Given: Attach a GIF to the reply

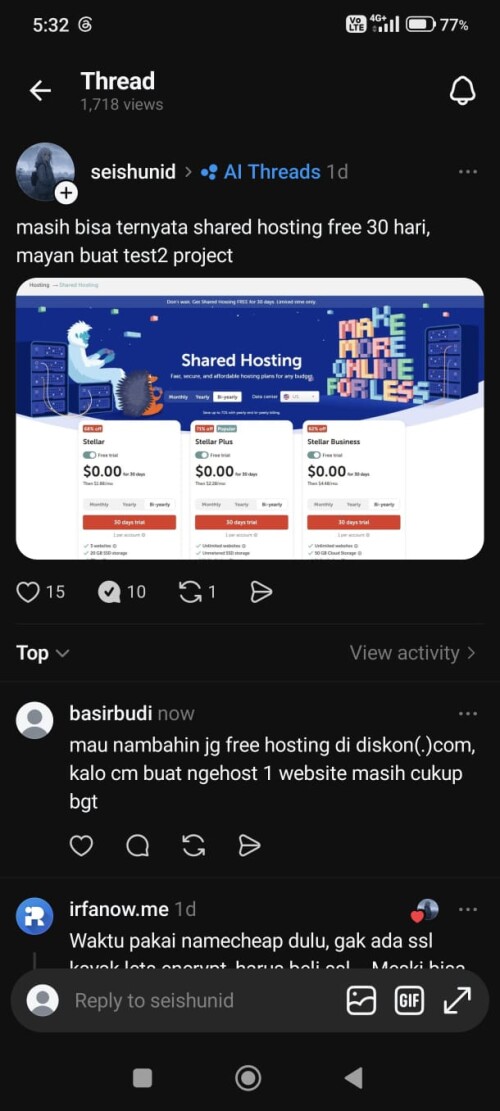Looking at the screenshot, I should pos(407,1000).
